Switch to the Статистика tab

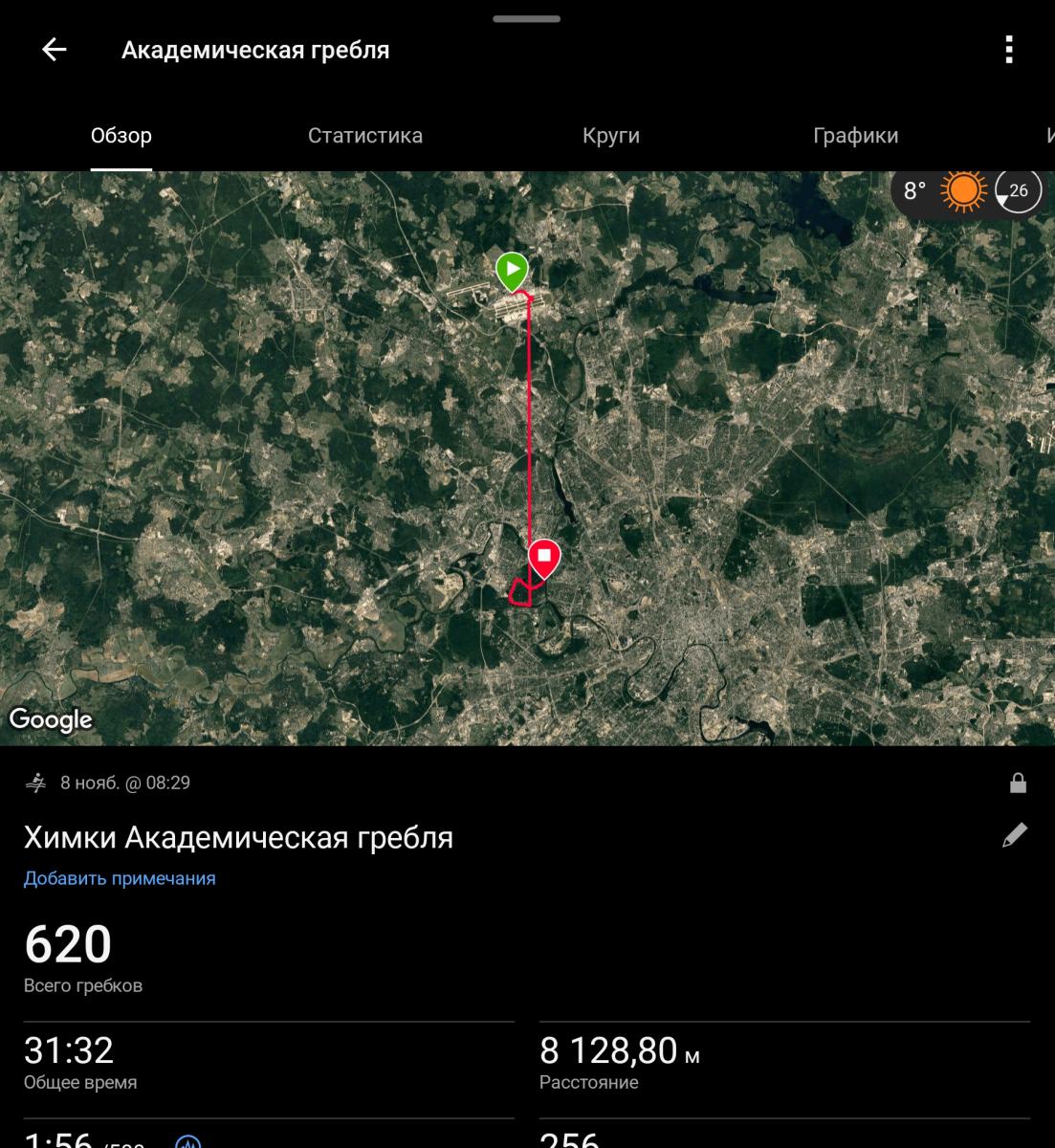(x=364, y=136)
